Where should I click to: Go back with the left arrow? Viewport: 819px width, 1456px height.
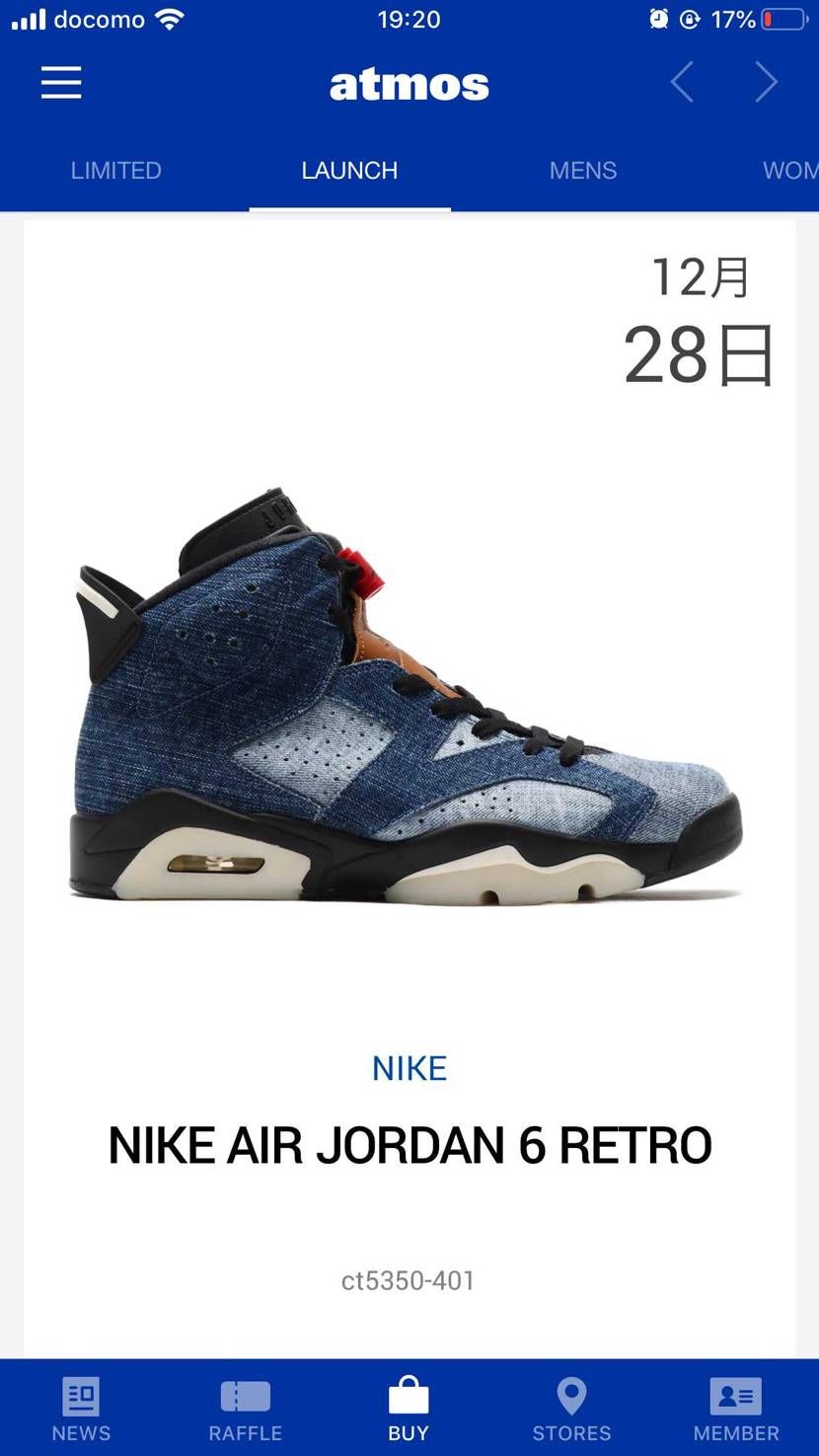pos(681,82)
